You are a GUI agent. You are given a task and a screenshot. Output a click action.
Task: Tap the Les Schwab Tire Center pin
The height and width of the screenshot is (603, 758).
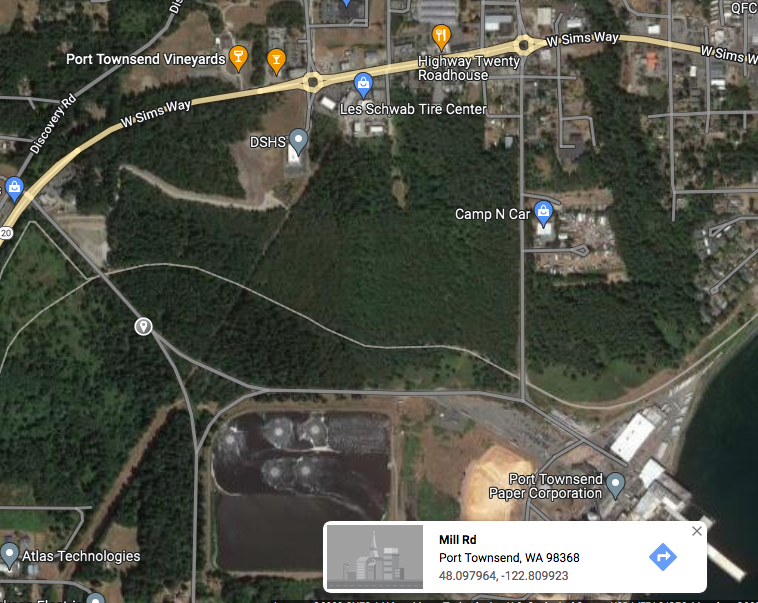tap(364, 83)
